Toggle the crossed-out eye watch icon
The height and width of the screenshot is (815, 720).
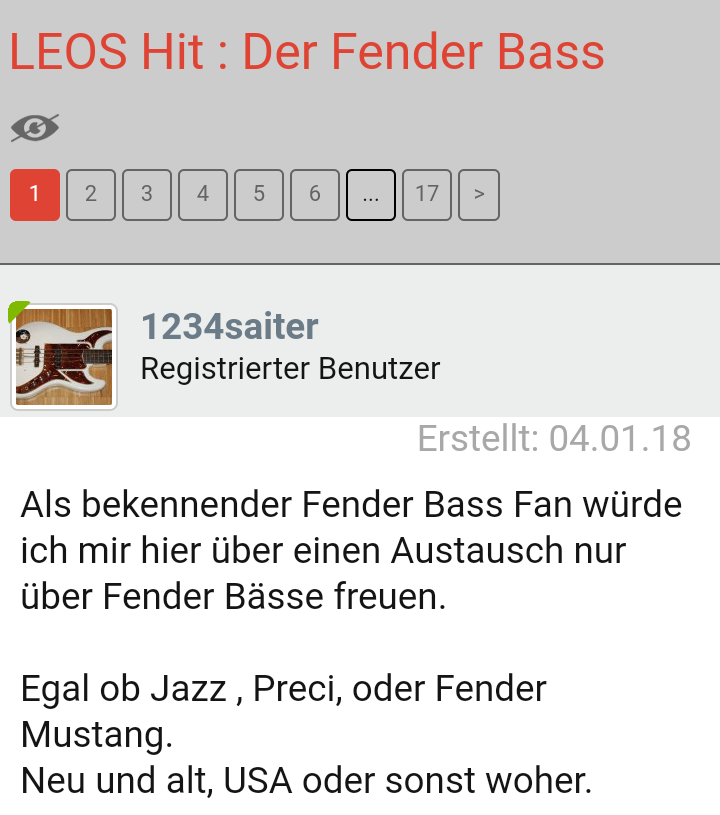[x=35, y=128]
